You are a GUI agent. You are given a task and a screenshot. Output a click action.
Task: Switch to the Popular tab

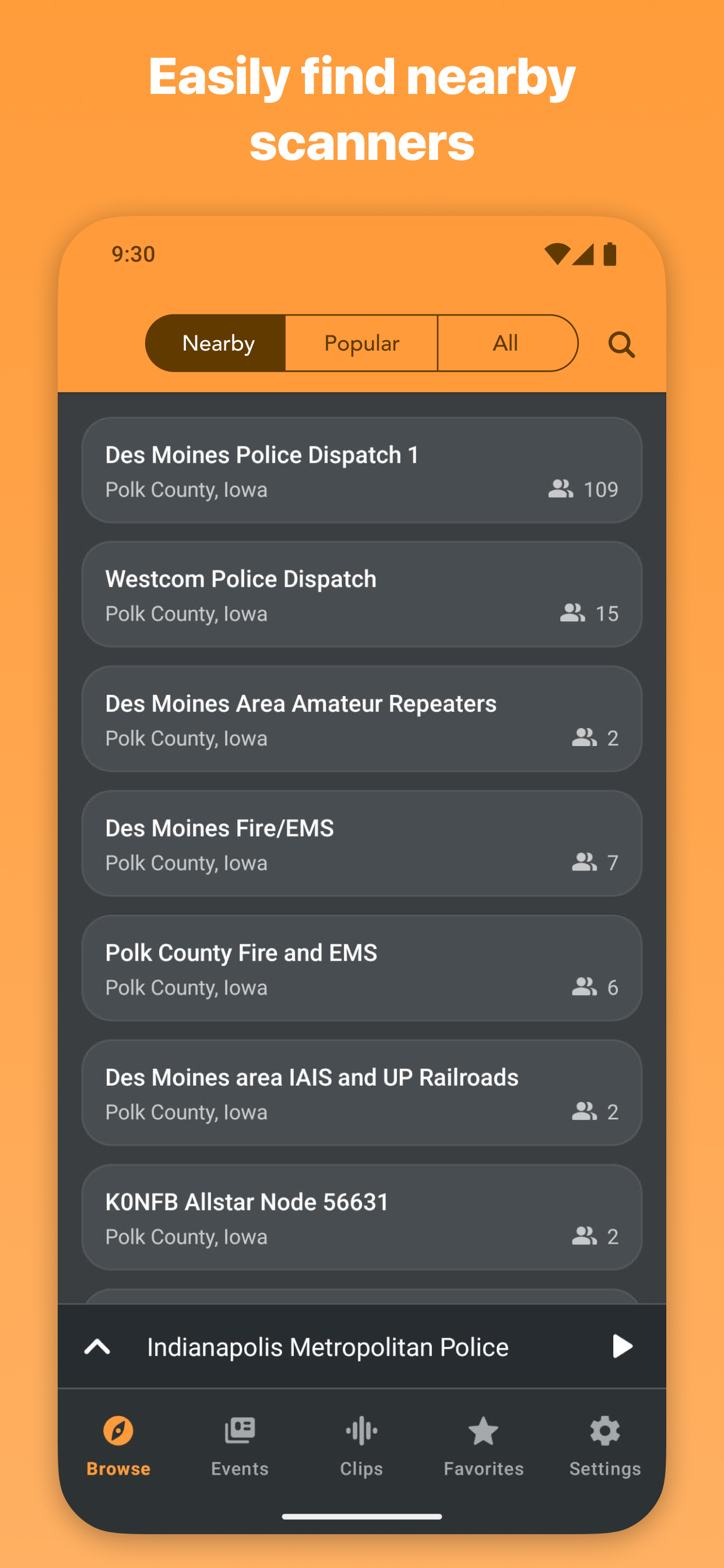[x=361, y=342]
